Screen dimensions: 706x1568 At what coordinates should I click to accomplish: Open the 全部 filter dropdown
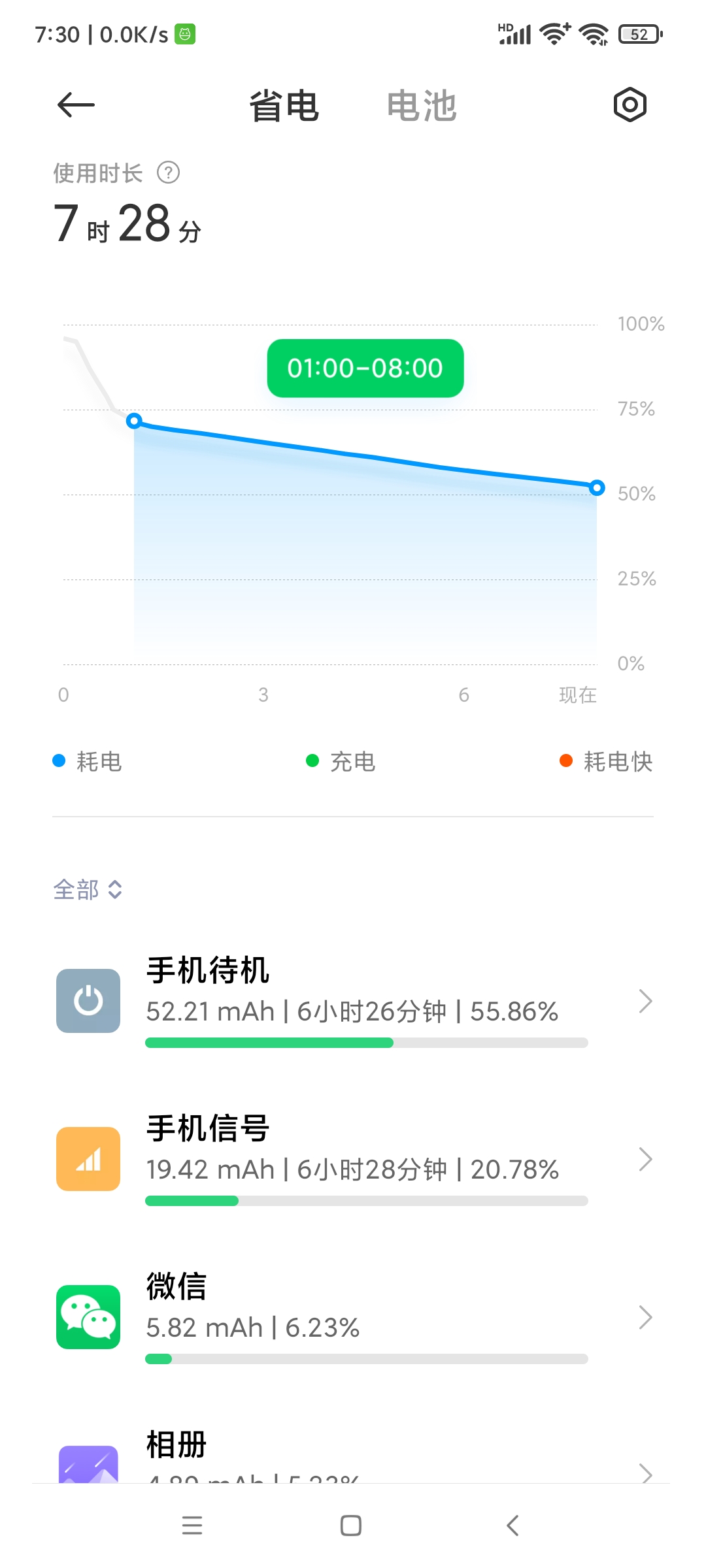tap(88, 889)
